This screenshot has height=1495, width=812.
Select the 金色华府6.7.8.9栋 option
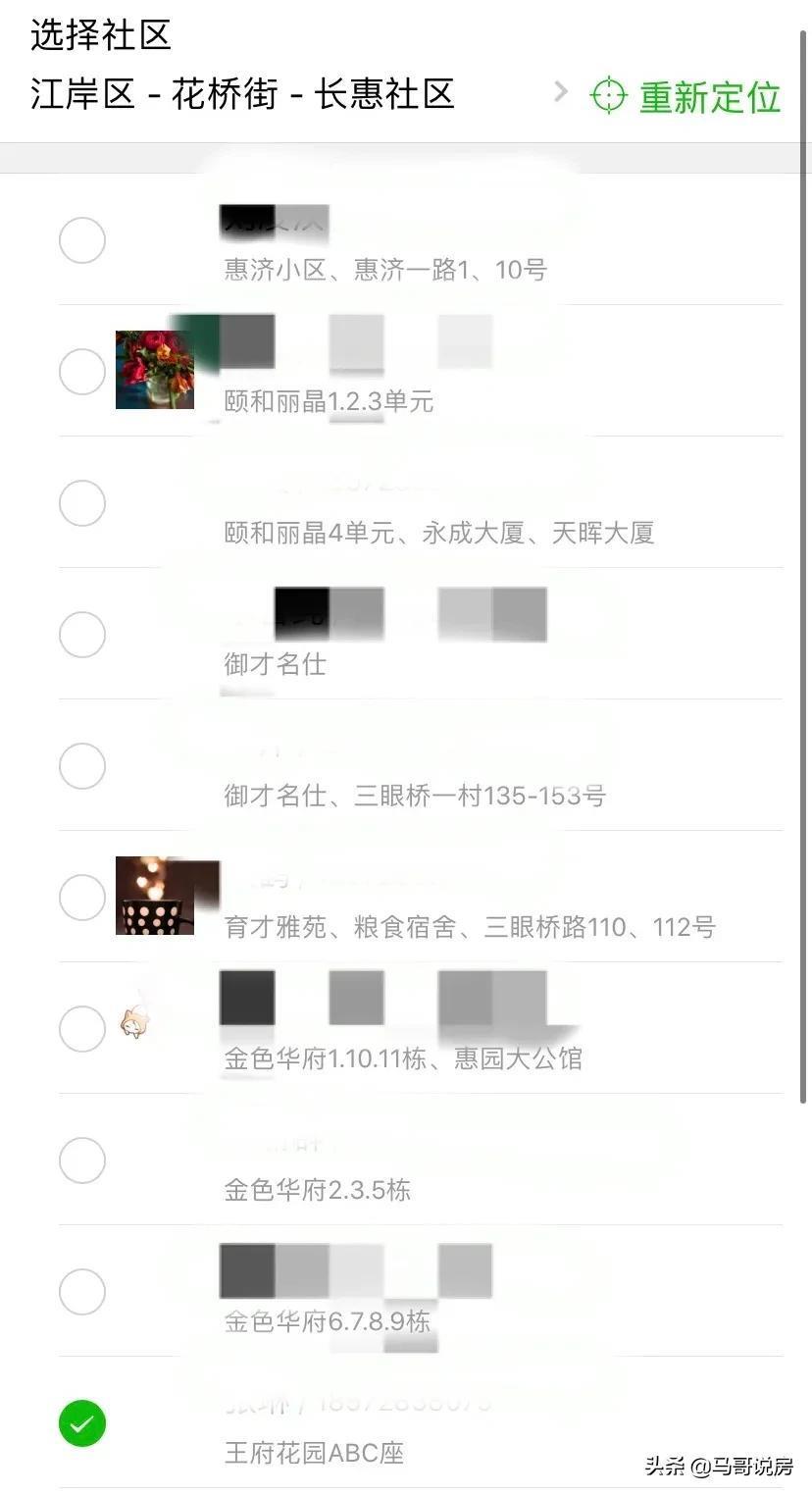tap(82, 1292)
